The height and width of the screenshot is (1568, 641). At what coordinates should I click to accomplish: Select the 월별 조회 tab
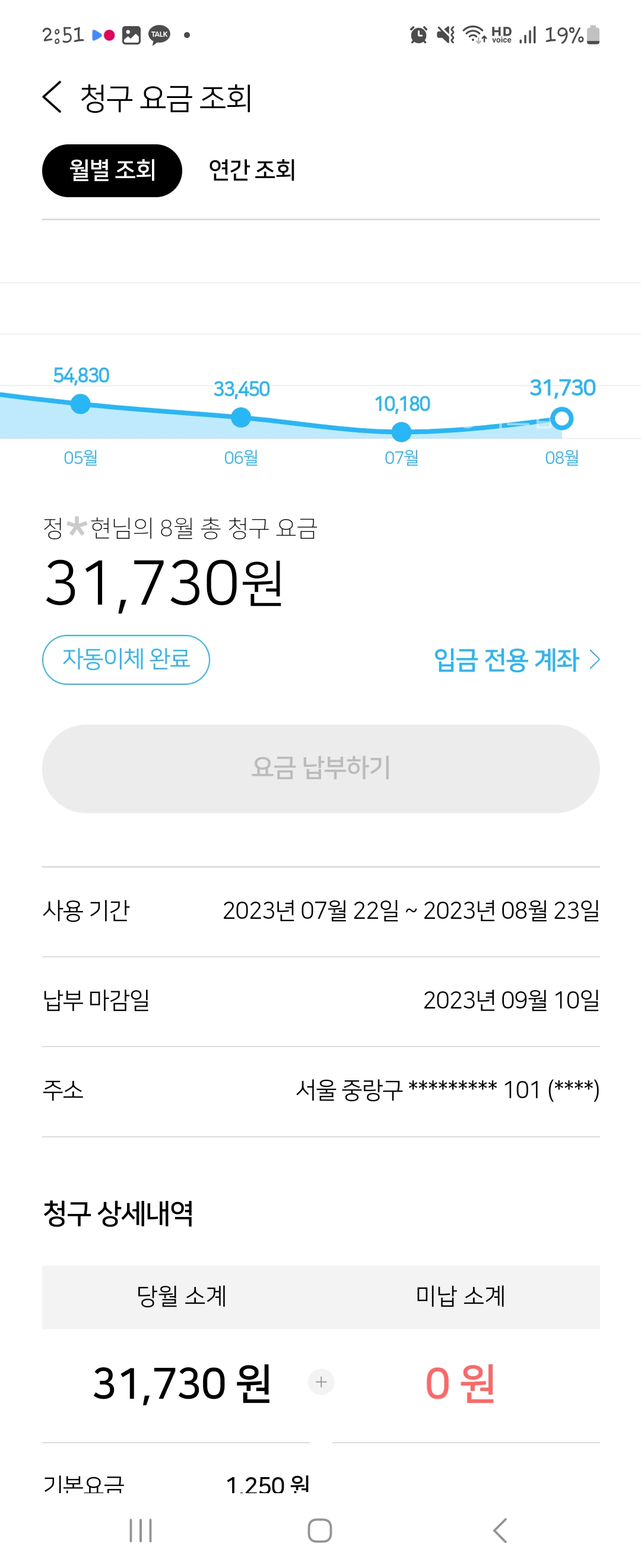pyautogui.click(x=112, y=170)
